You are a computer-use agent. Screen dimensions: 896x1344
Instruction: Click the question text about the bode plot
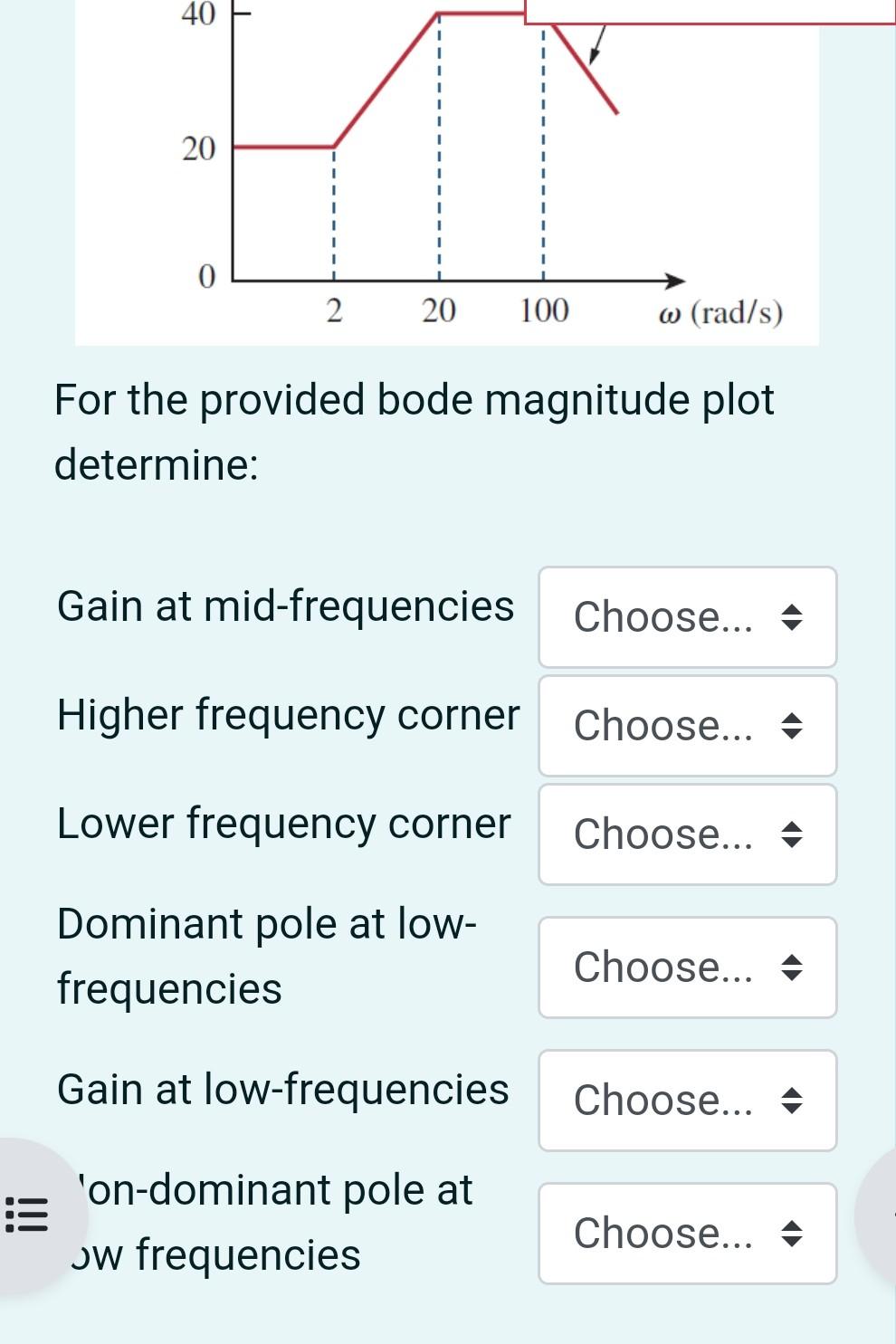(415, 427)
